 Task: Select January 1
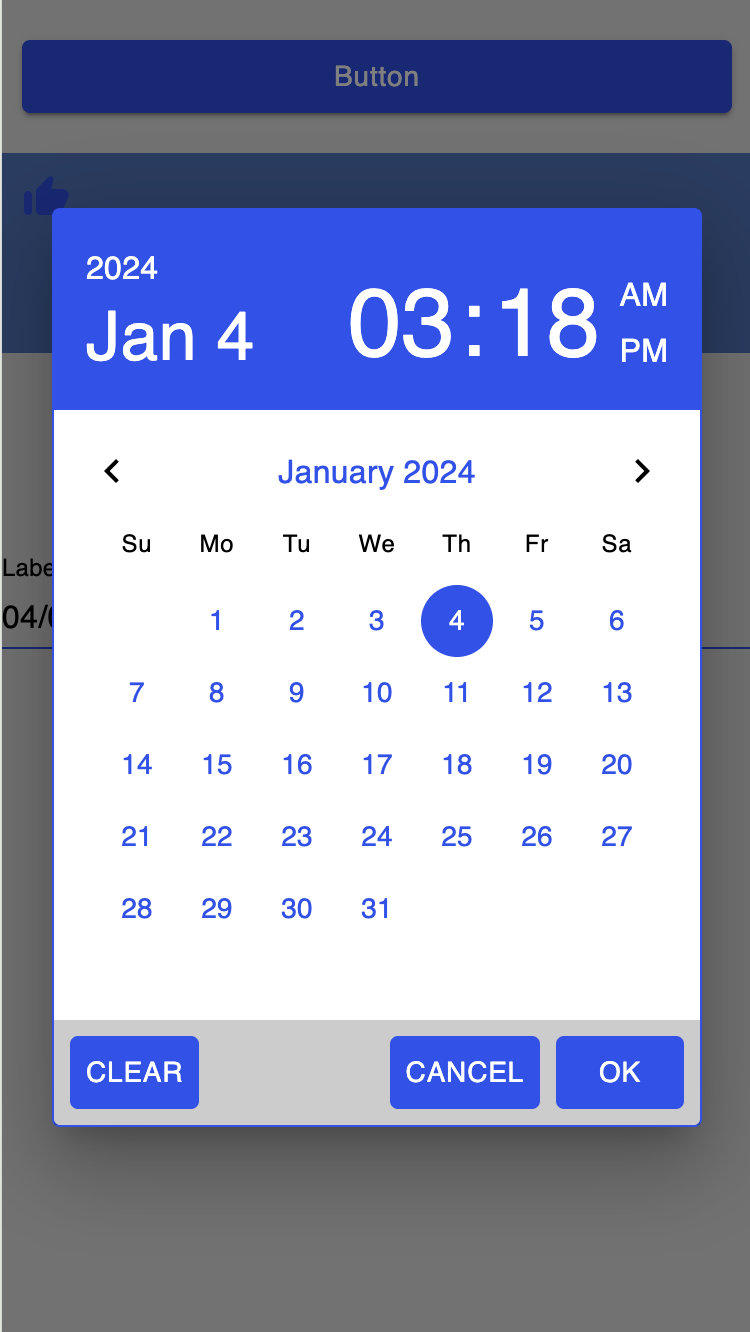pos(216,621)
